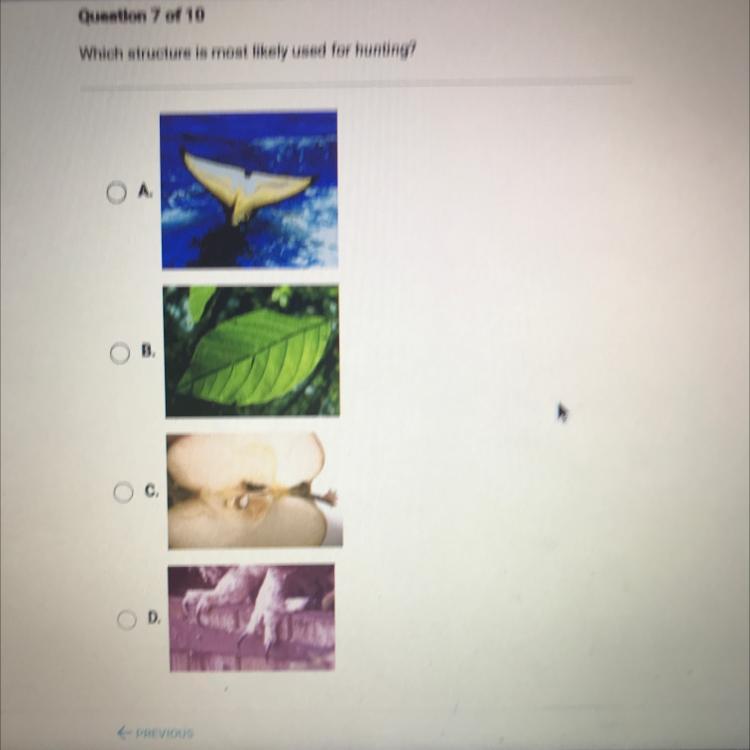Screen dimensions: 750x750
Task: Select answer option A radio button
Action: click(x=117, y=192)
